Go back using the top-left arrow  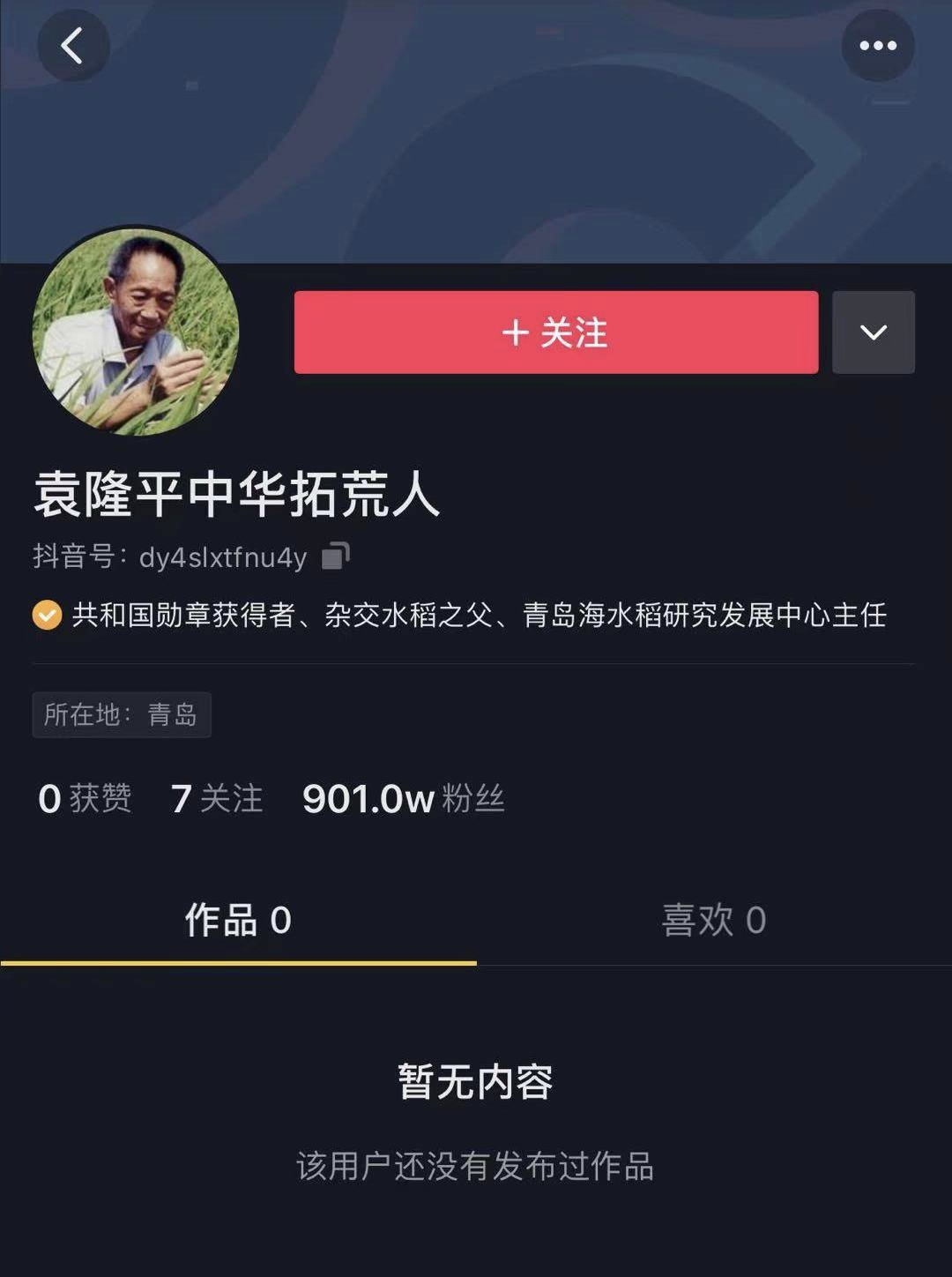click(x=73, y=46)
